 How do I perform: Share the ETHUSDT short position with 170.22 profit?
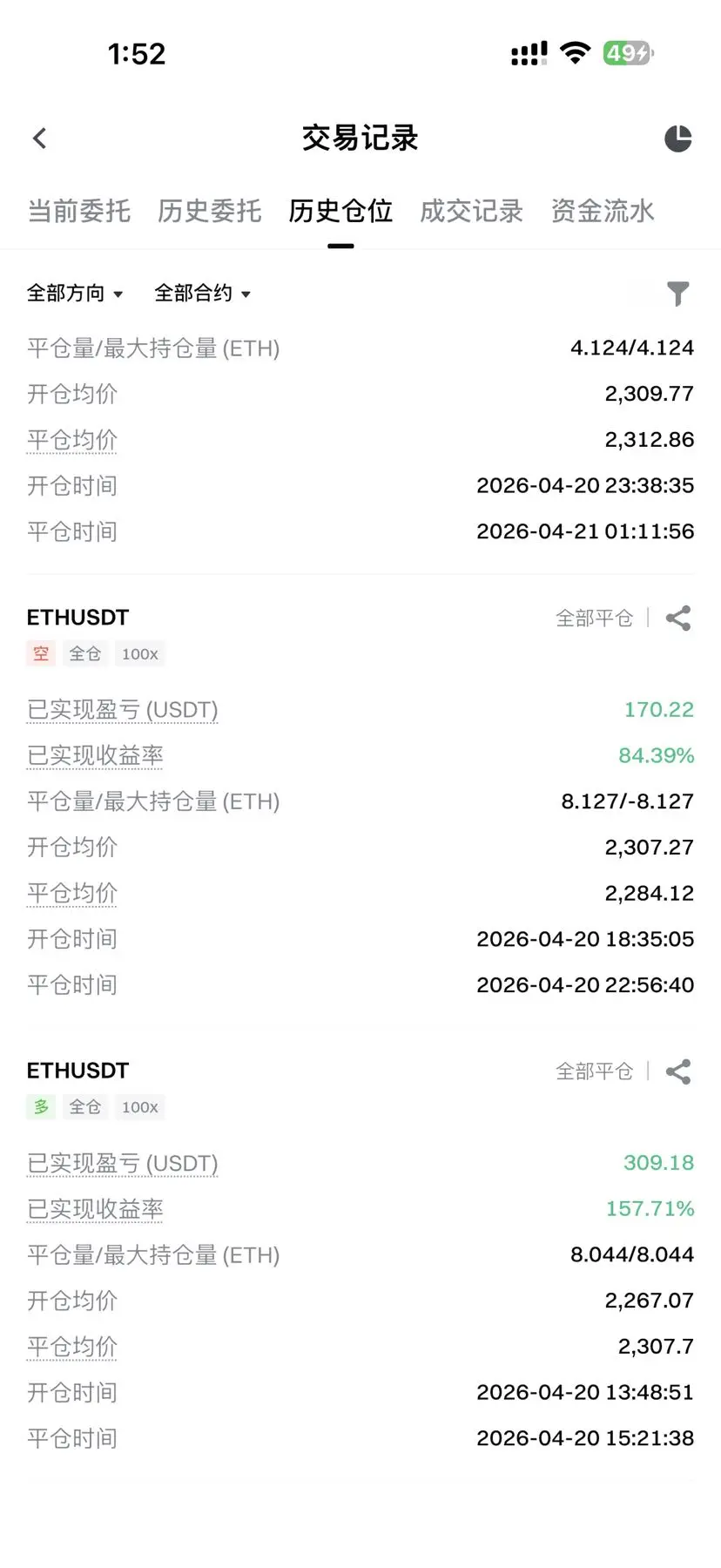point(678,618)
